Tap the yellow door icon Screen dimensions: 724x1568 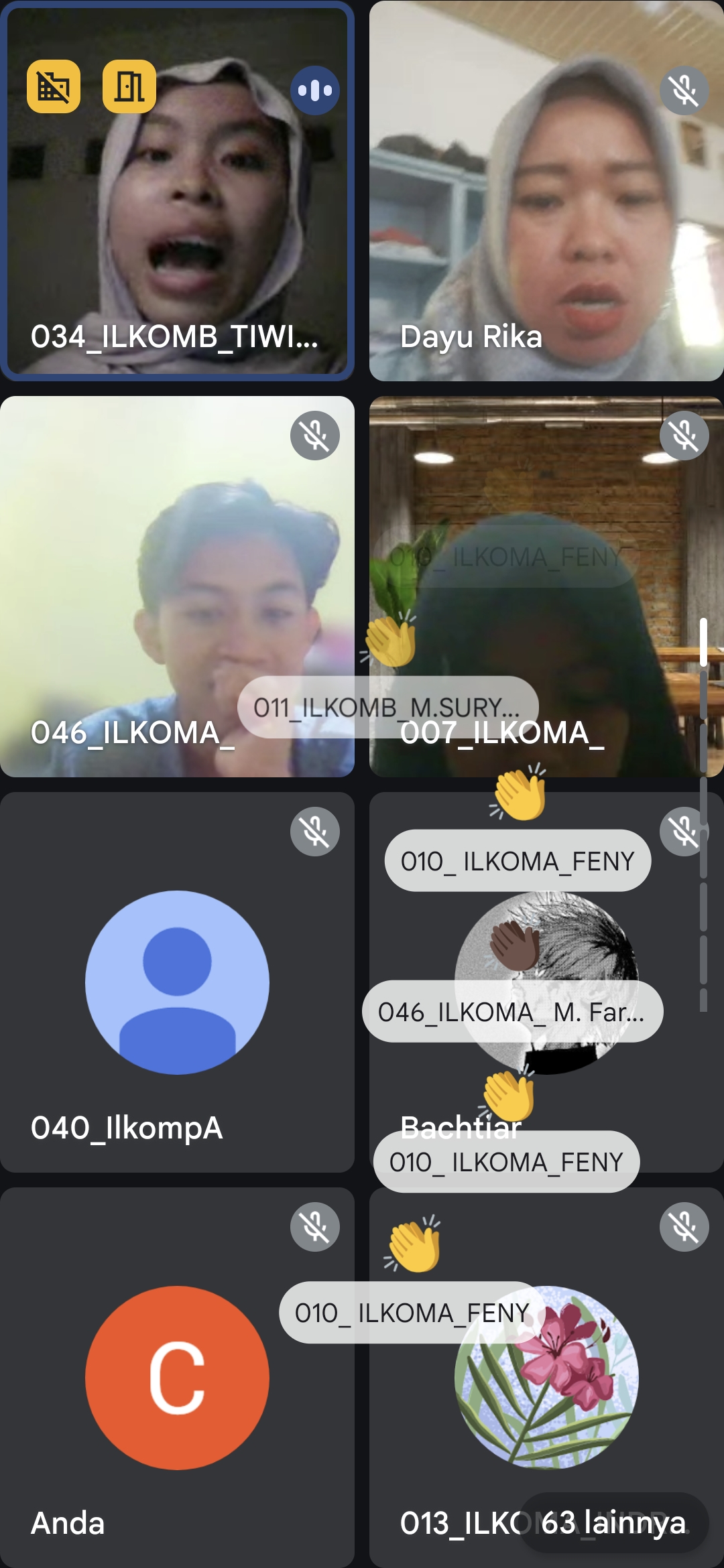(x=129, y=86)
